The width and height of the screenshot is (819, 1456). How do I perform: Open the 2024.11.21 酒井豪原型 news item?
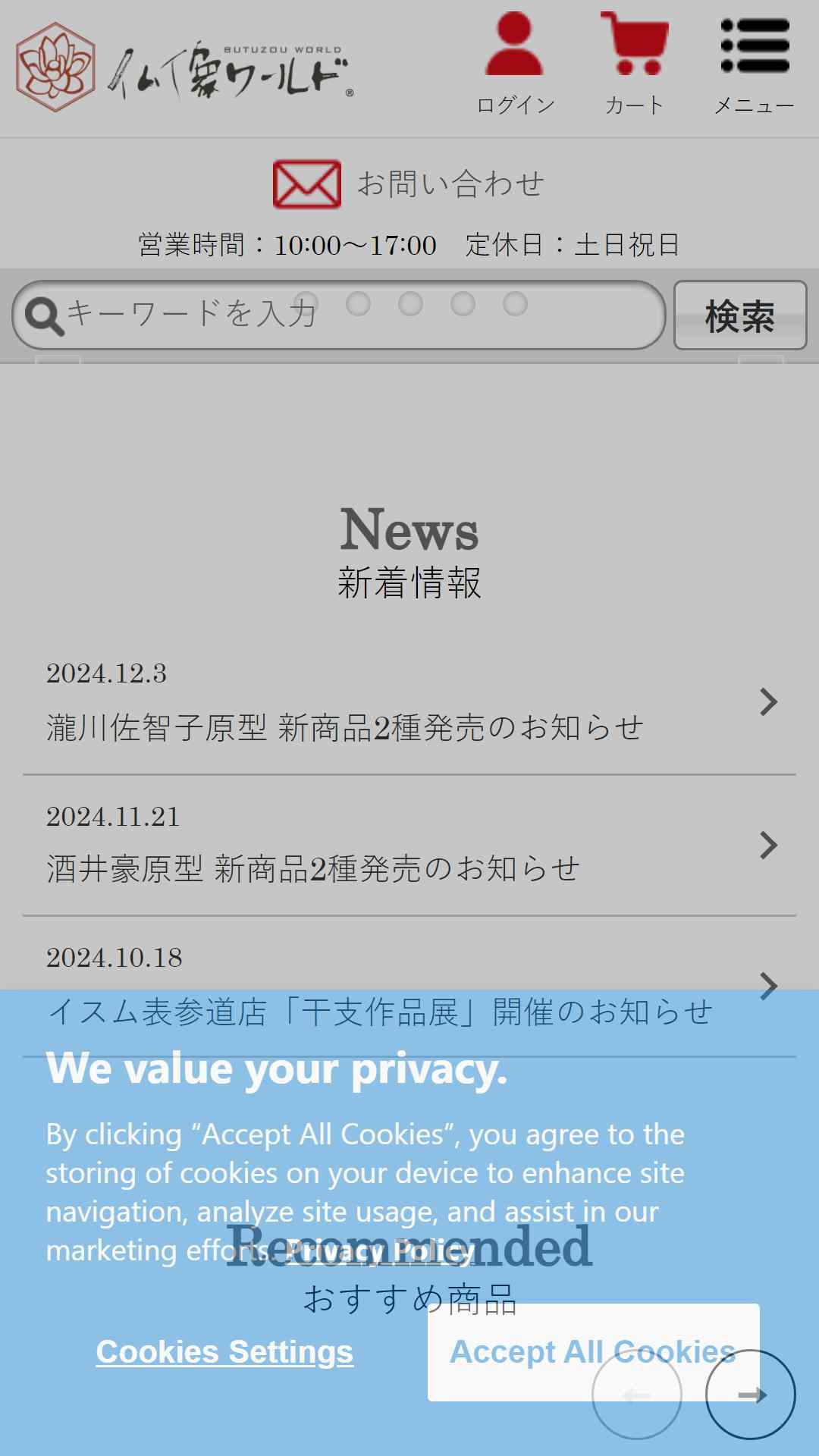409,846
